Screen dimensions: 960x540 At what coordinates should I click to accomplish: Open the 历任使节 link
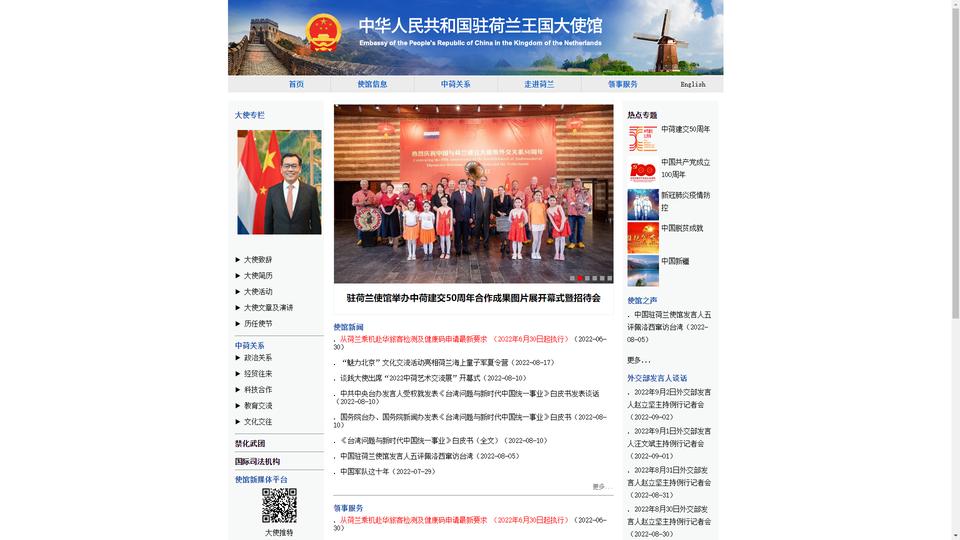pos(258,323)
